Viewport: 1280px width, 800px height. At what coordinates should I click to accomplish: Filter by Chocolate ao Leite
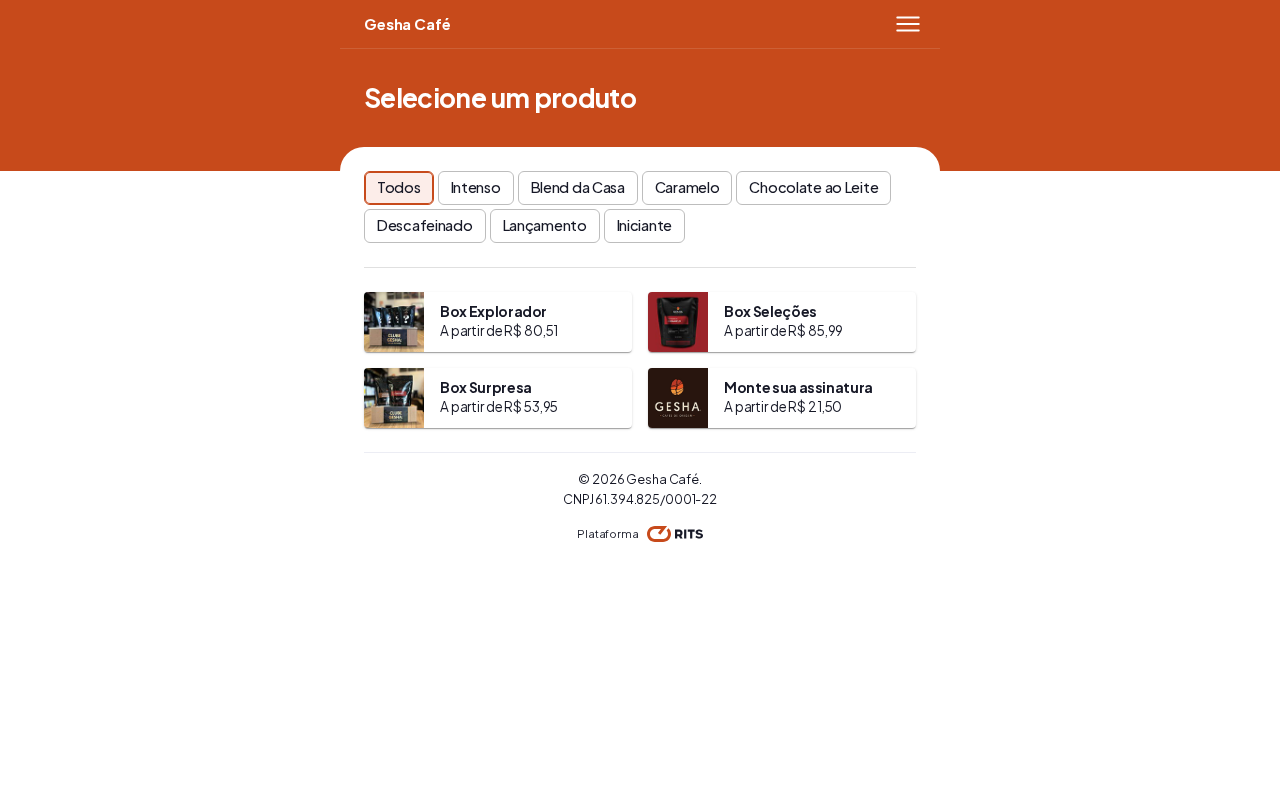coord(812,188)
